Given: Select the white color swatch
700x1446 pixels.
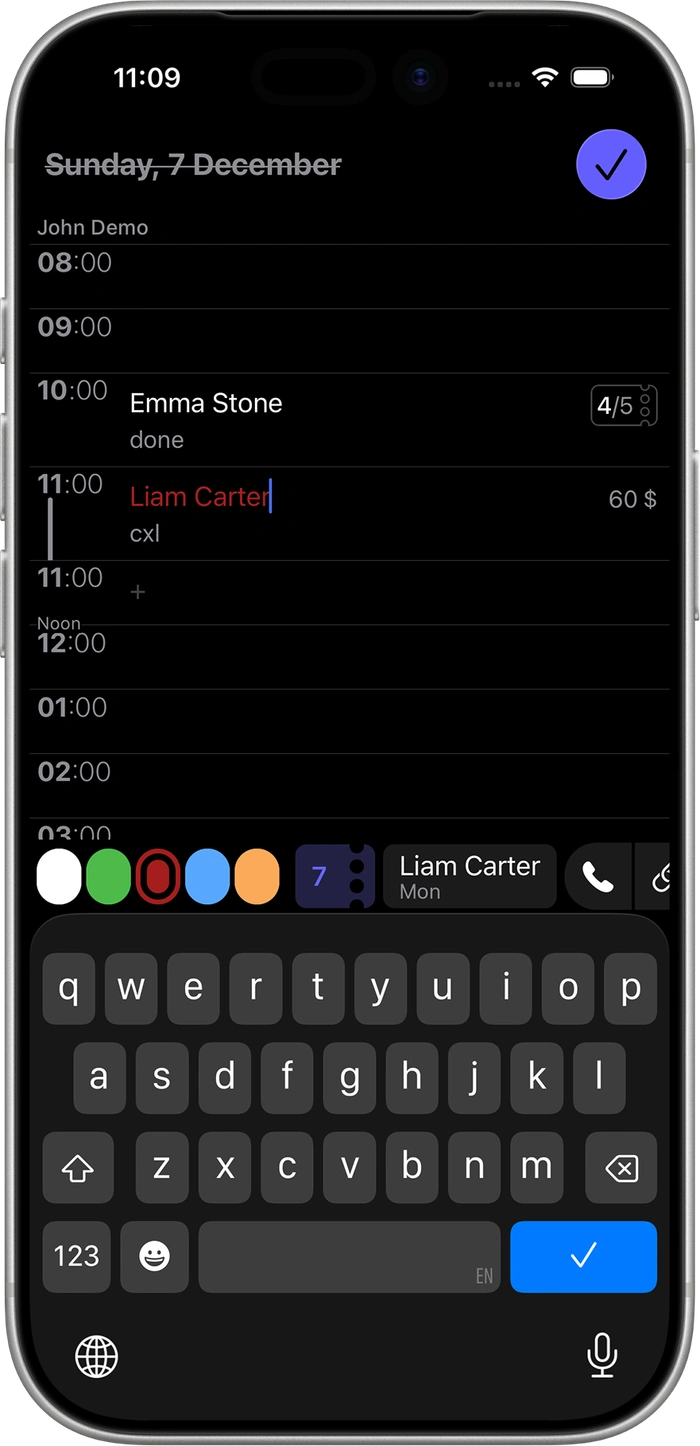Looking at the screenshot, I should tap(59, 877).
